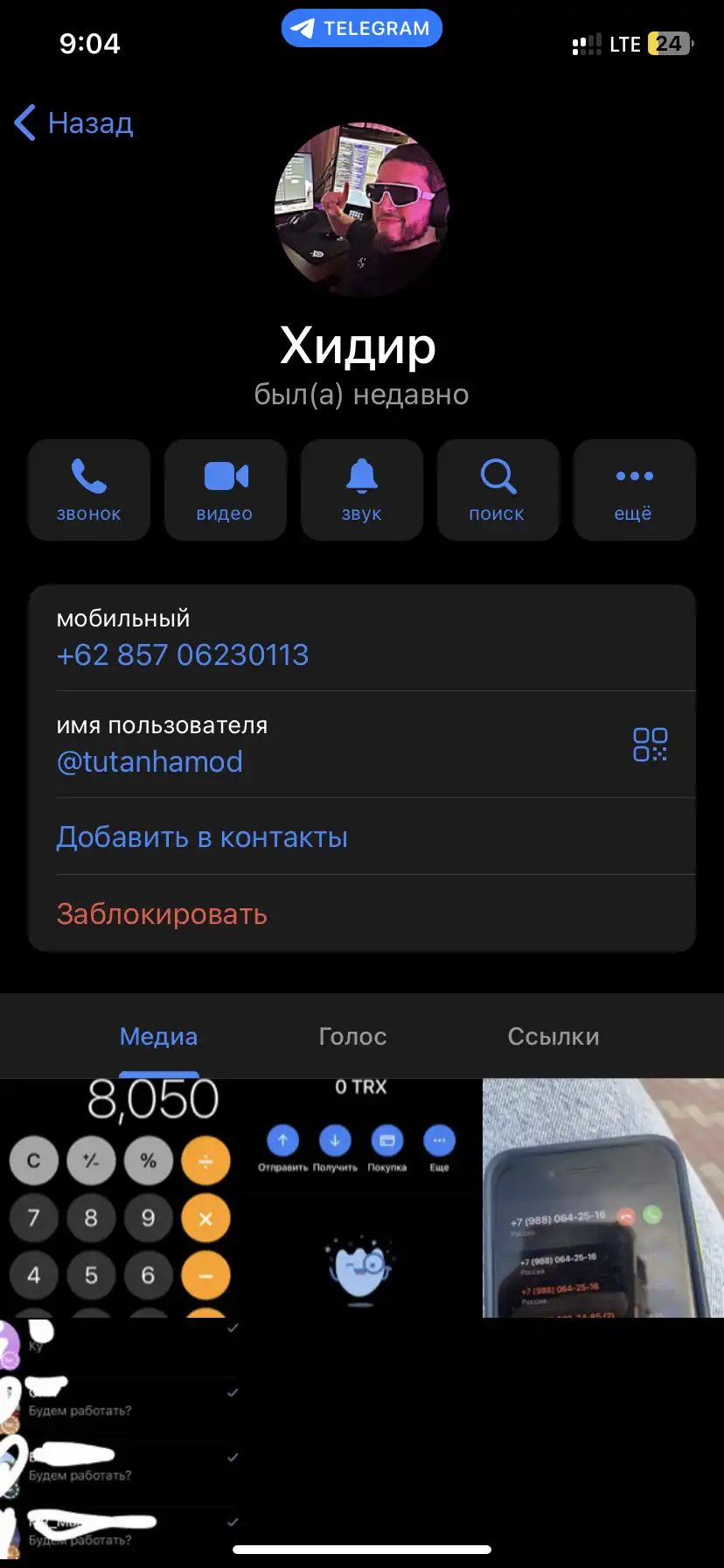Open the 0 TRX wallet screenshot
Viewport: 724px width, 1568px height.
pos(362,1198)
